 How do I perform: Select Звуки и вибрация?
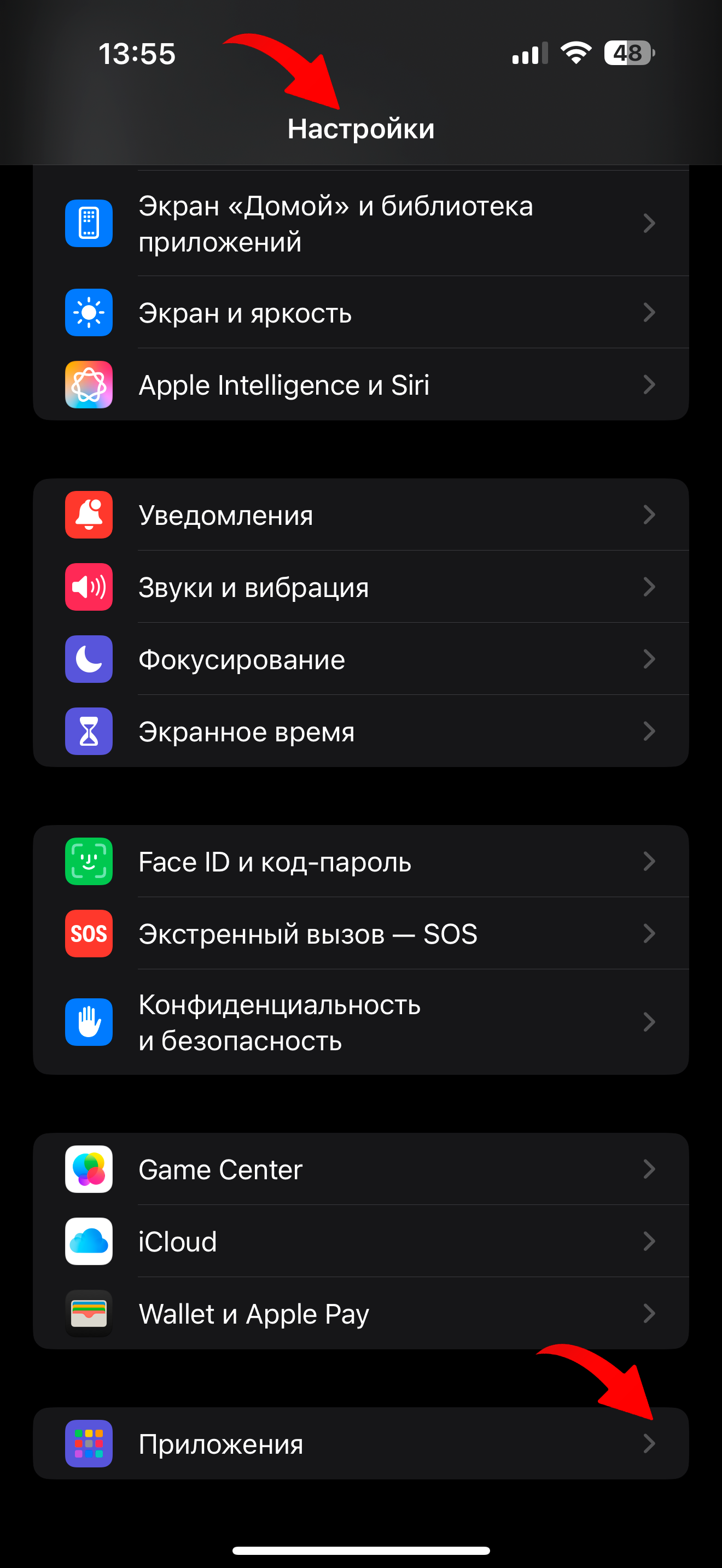pos(360,587)
